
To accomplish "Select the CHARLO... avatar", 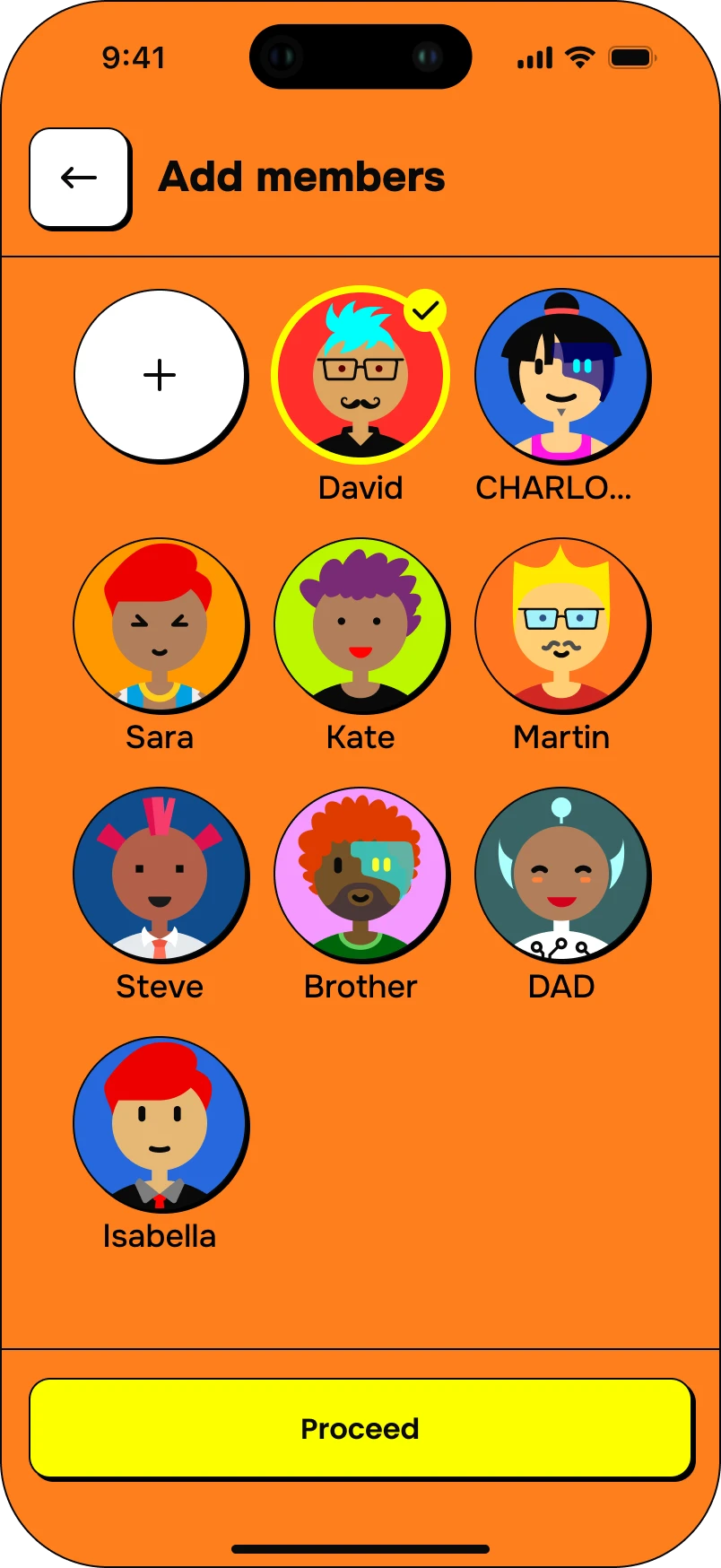I will [561, 375].
